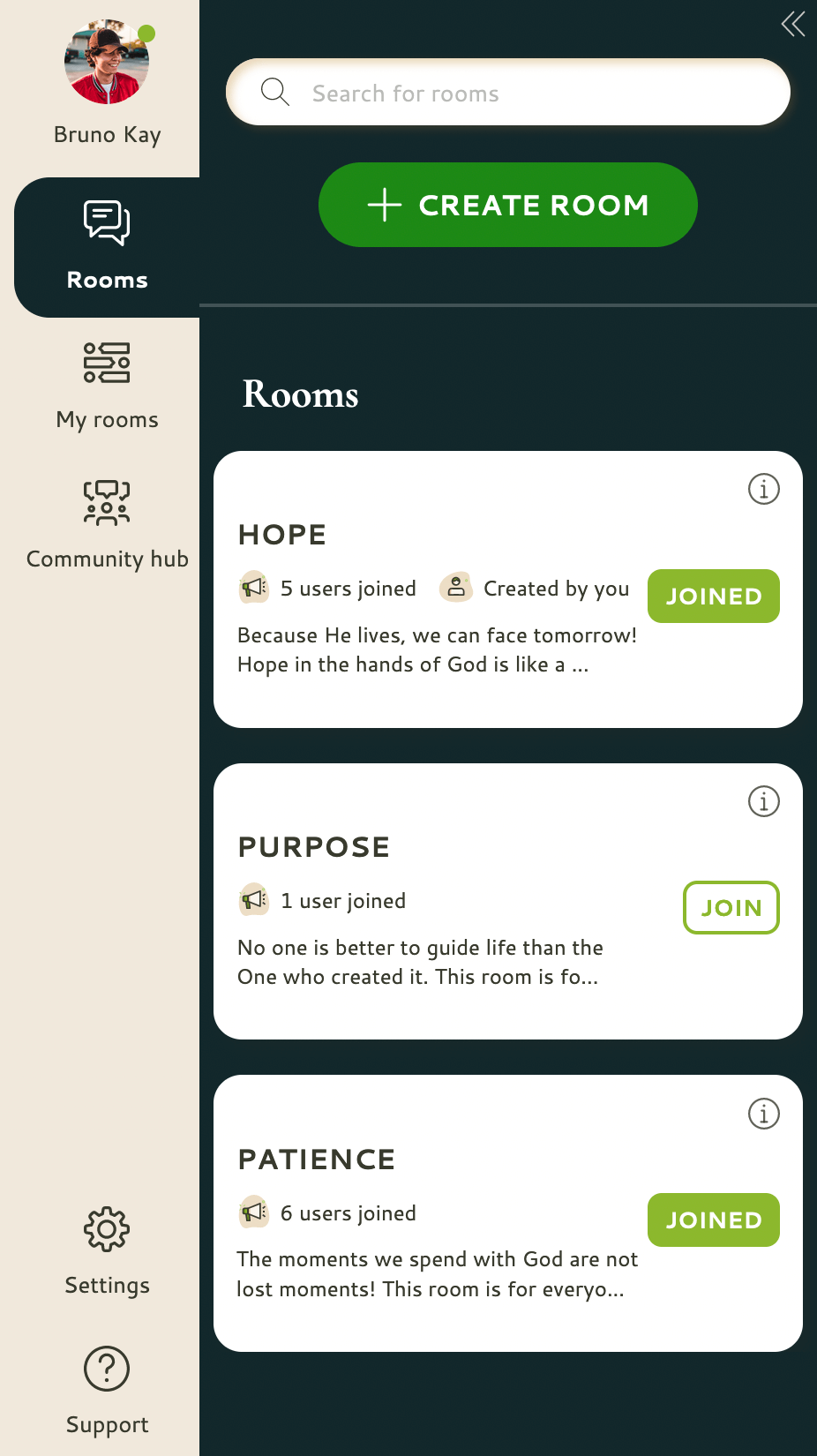Image resolution: width=817 pixels, height=1456 pixels.
Task: Create a new room
Action: (508, 205)
